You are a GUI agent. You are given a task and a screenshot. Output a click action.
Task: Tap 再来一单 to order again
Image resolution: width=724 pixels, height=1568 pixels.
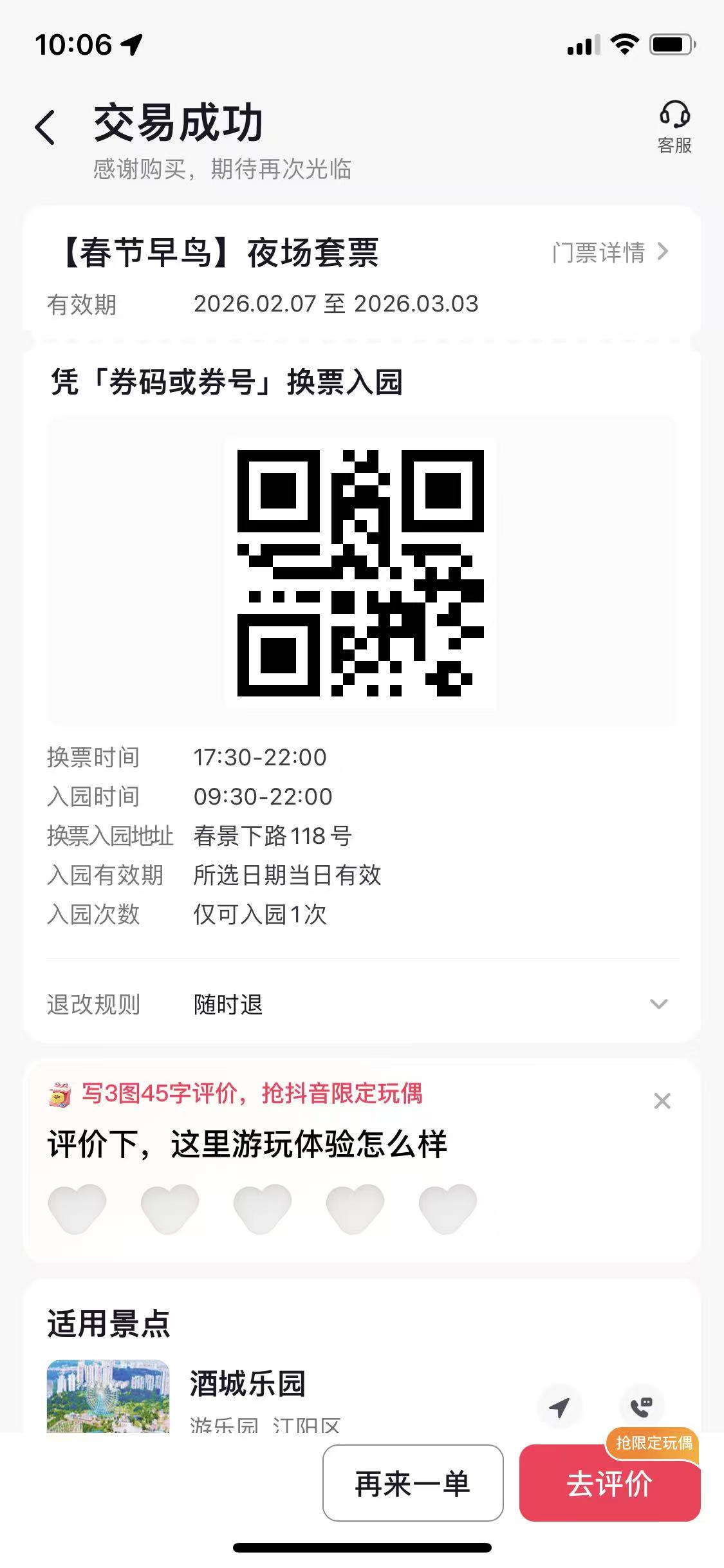(413, 1484)
